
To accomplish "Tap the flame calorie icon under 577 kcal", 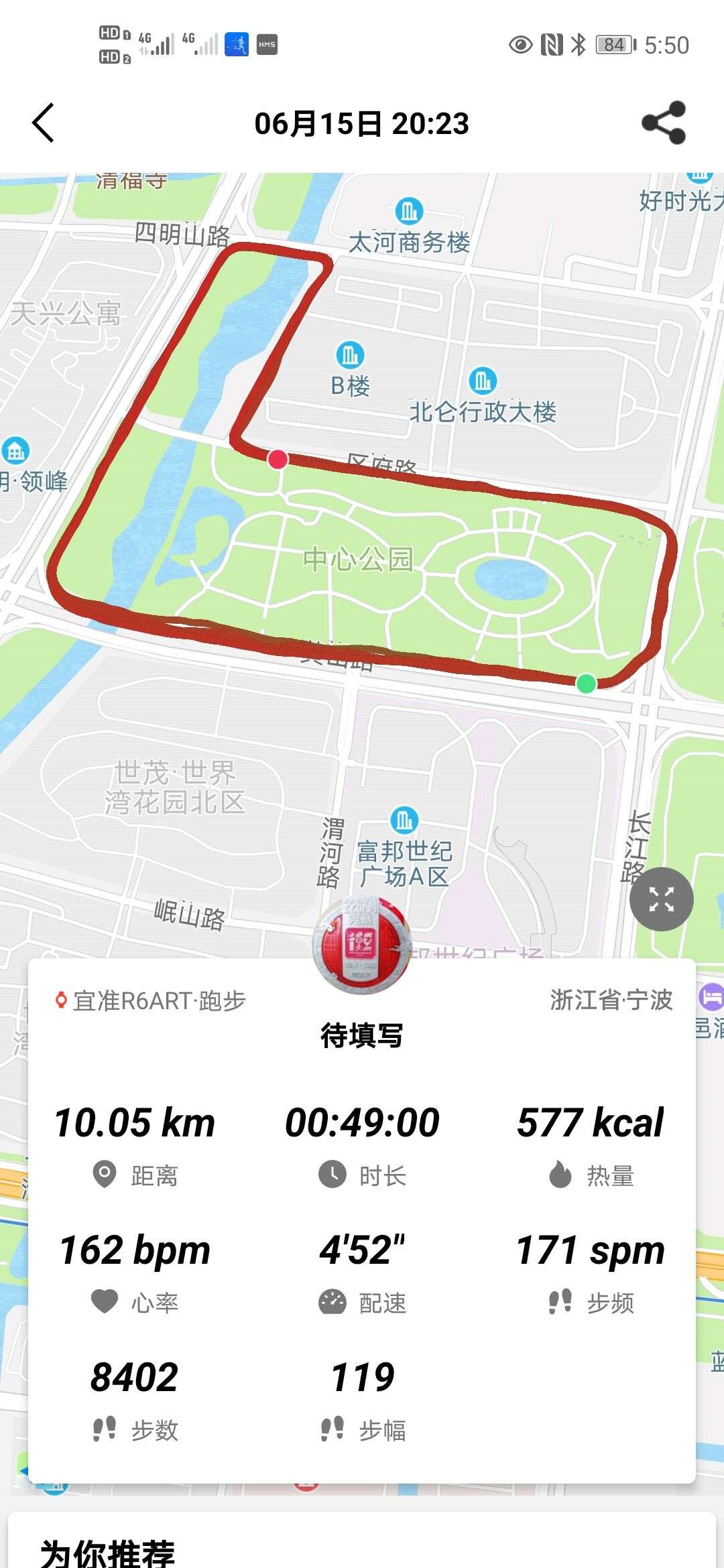I will click(x=560, y=1175).
